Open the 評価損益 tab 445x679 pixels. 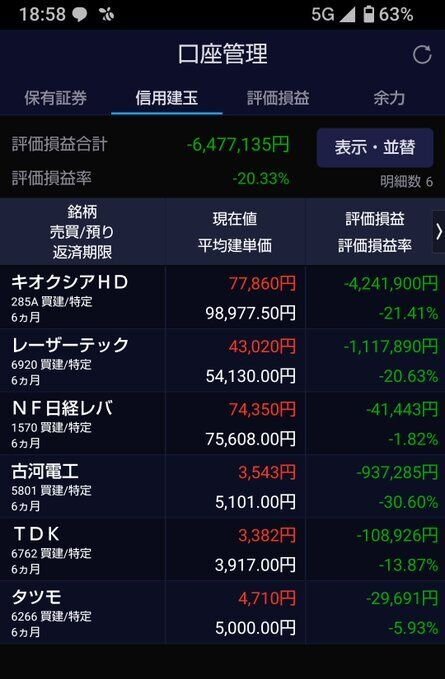[278, 98]
